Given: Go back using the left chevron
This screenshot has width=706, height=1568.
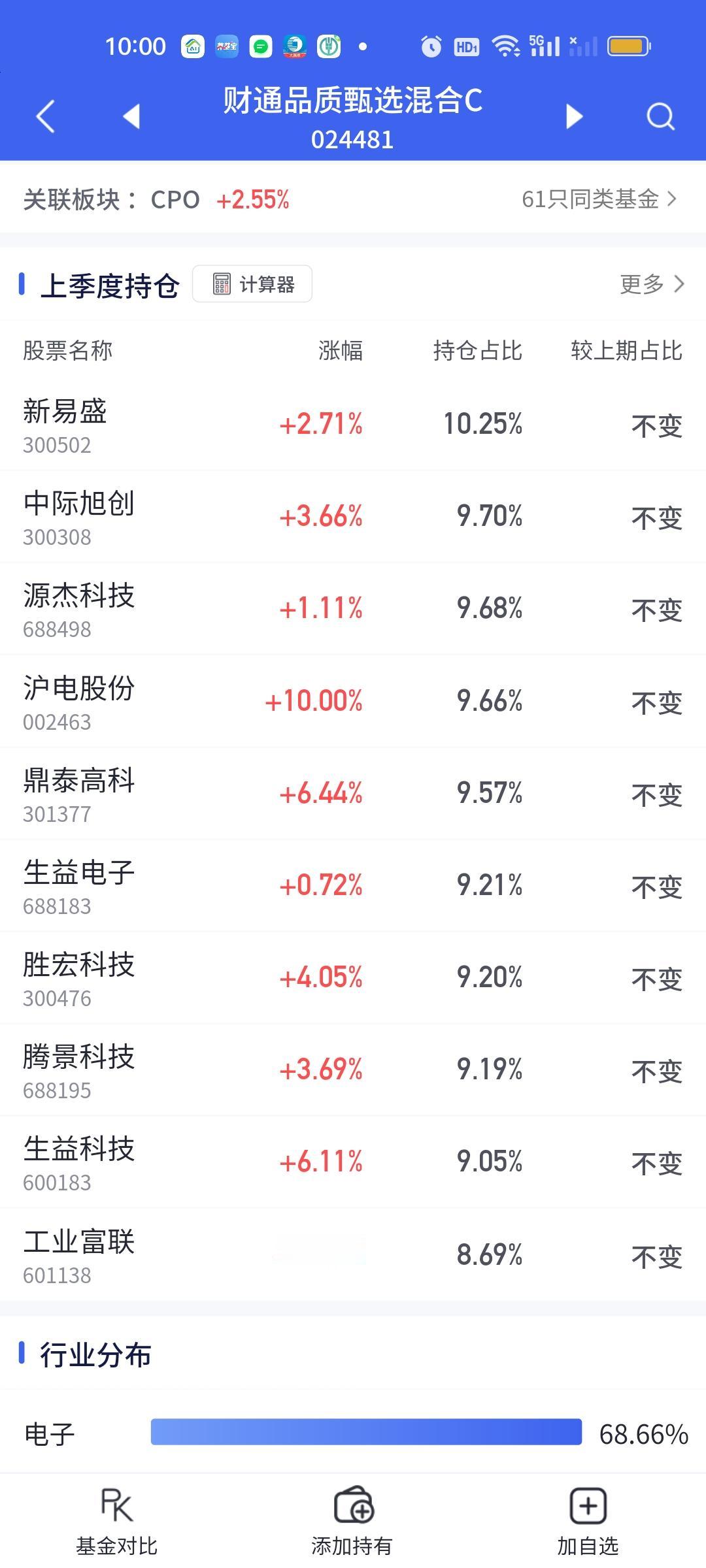Looking at the screenshot, I should point(45,117).
